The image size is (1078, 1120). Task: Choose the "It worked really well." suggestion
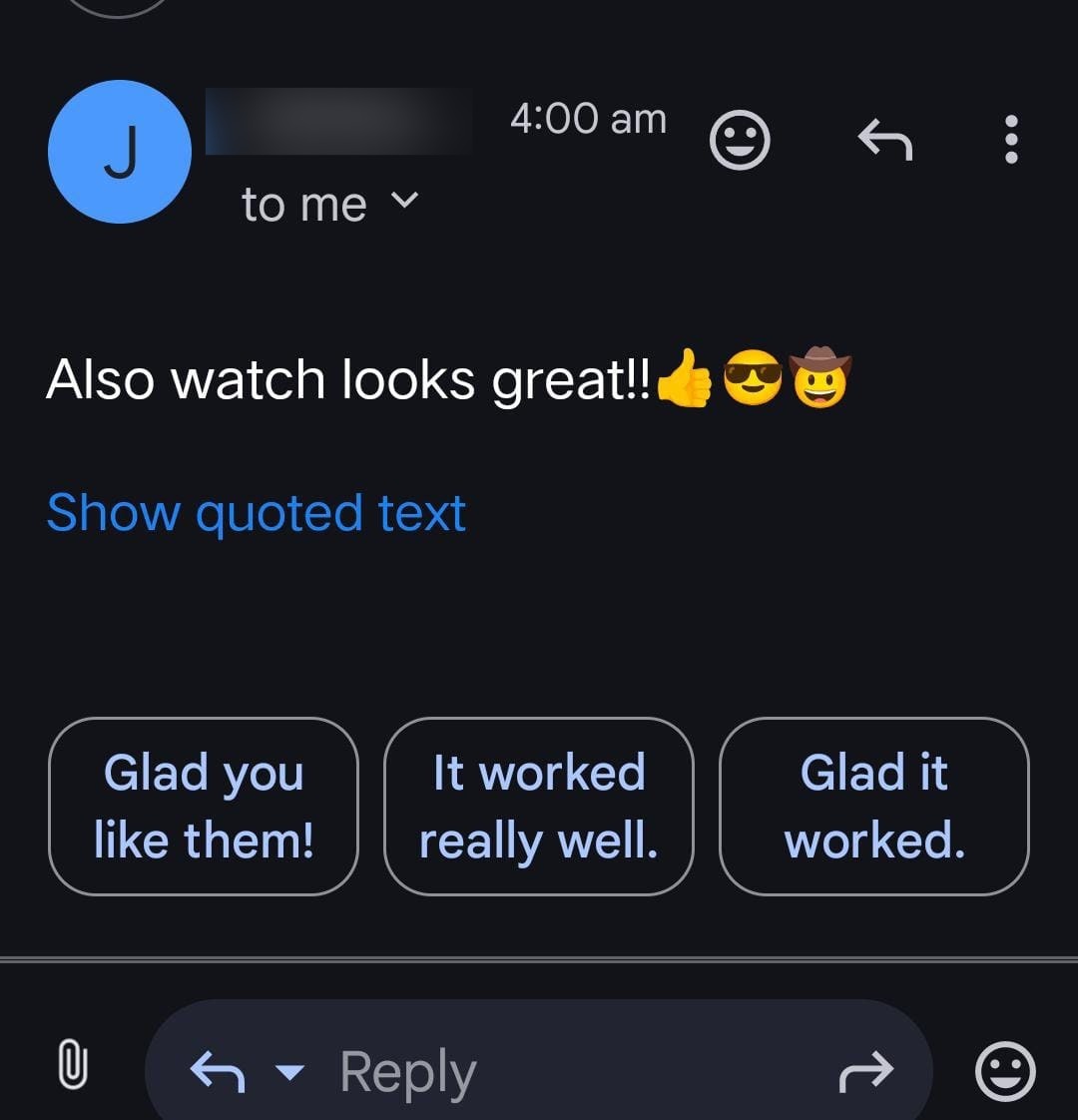[x=539, y=807]
